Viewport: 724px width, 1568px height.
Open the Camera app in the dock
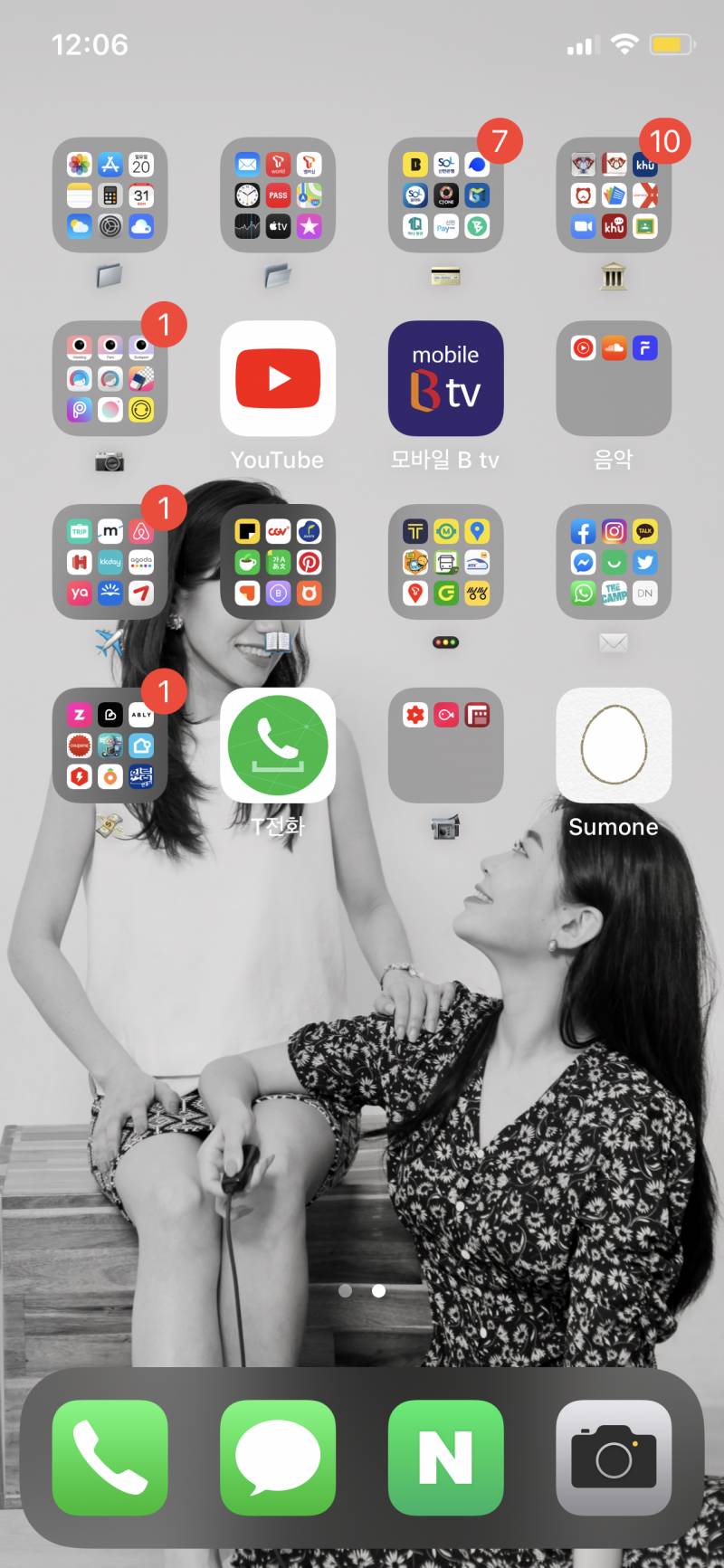pos(613,1457)
